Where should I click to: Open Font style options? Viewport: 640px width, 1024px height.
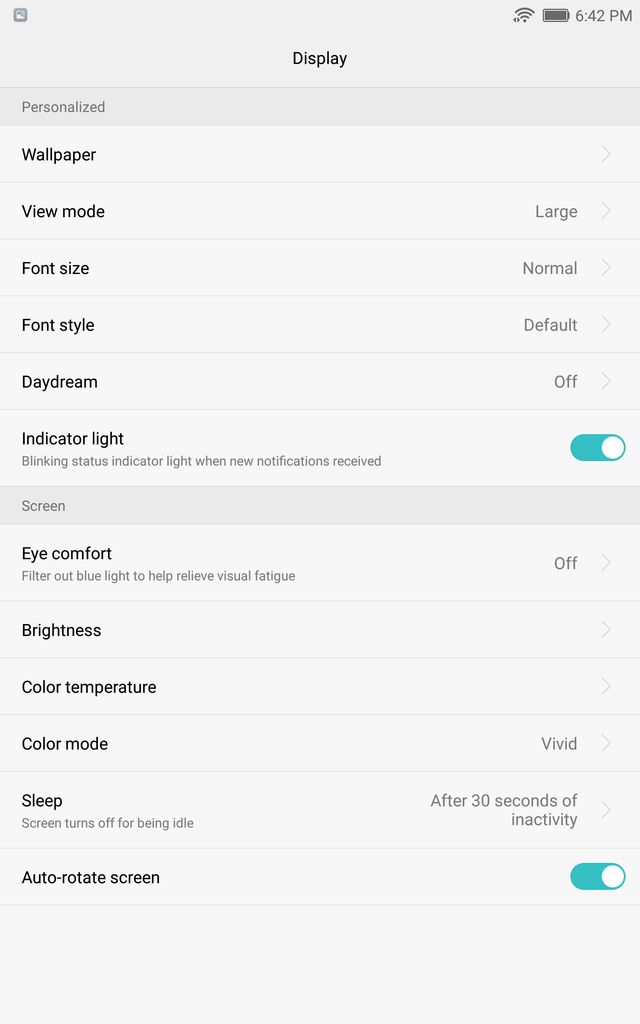(320, 325)
